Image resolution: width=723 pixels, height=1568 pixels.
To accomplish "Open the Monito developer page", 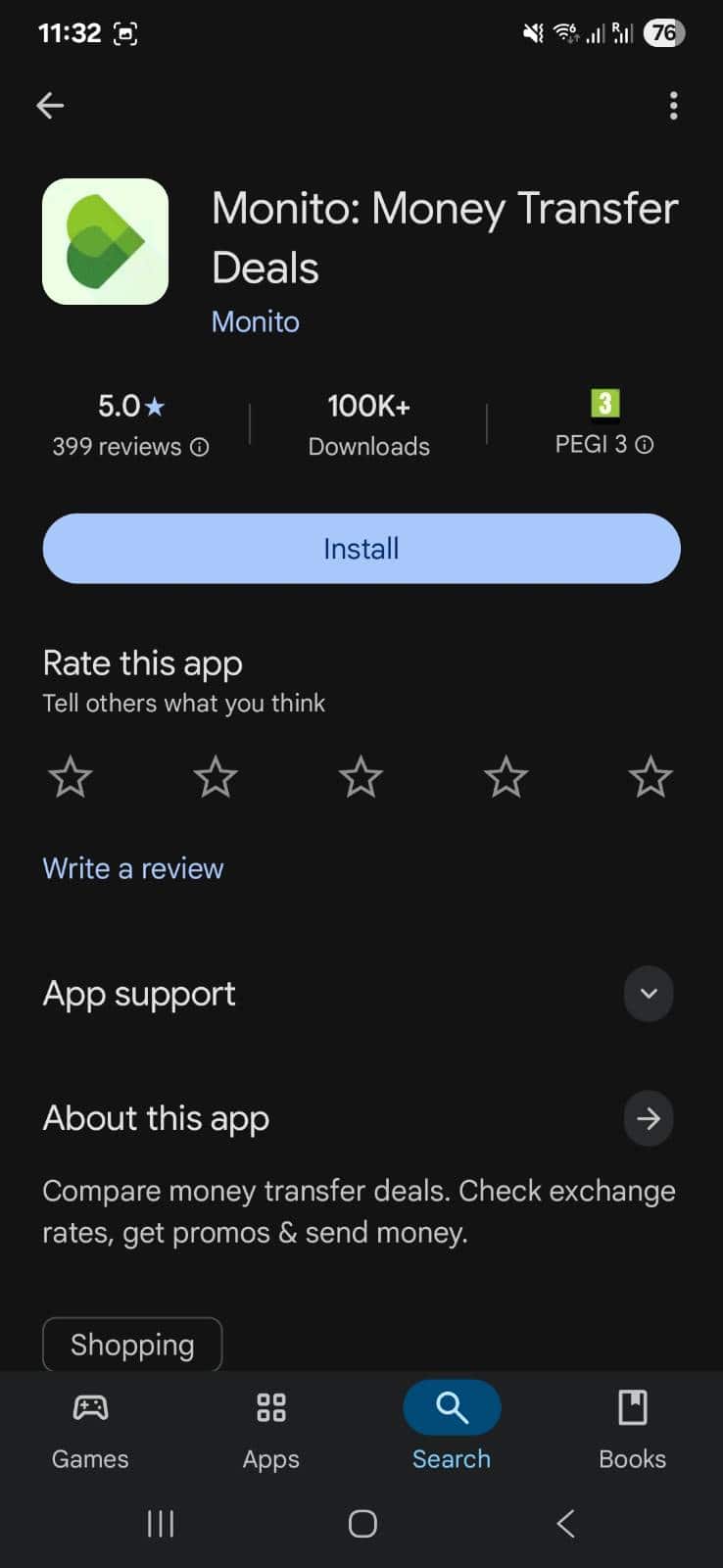I will [256, 321].
